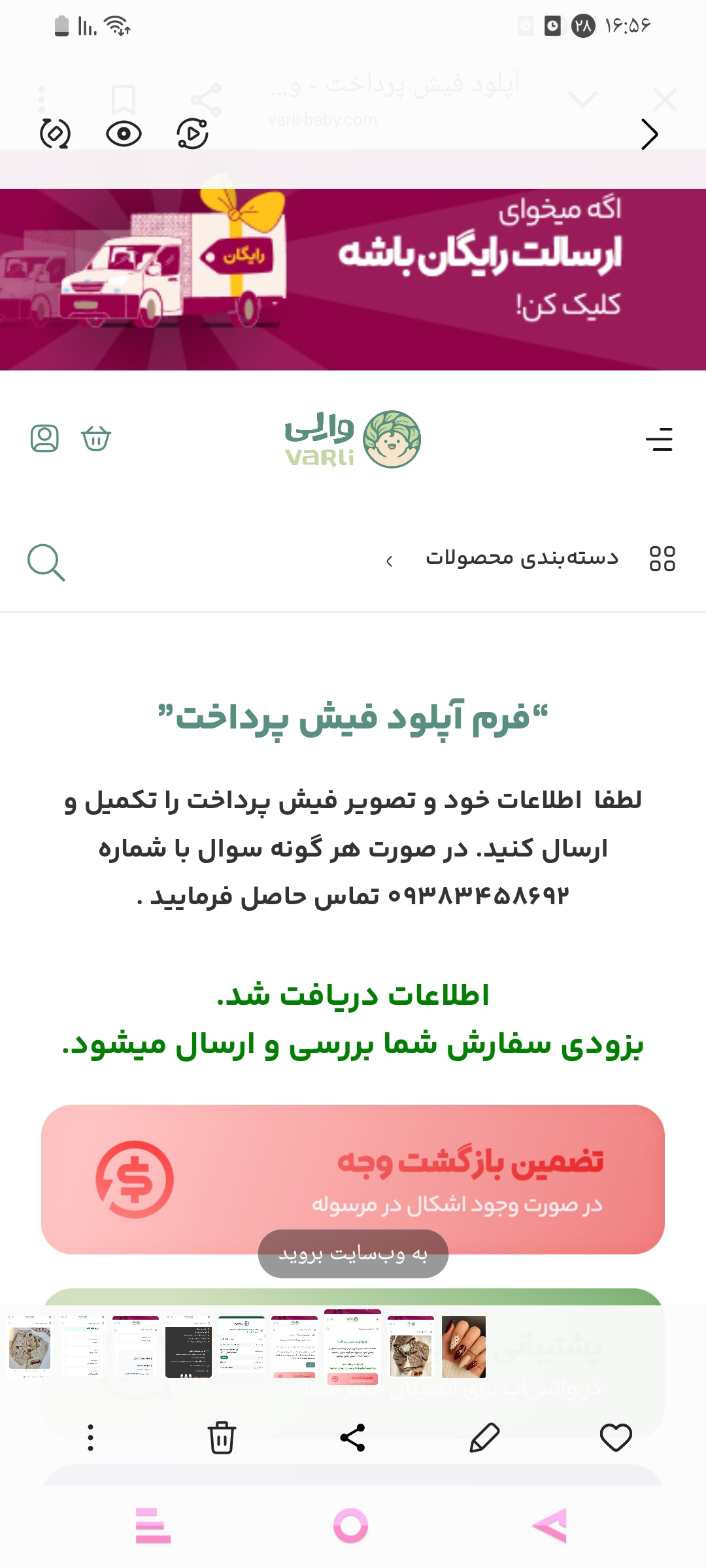Edit the image with the pencil icon

click(484, 1438)
